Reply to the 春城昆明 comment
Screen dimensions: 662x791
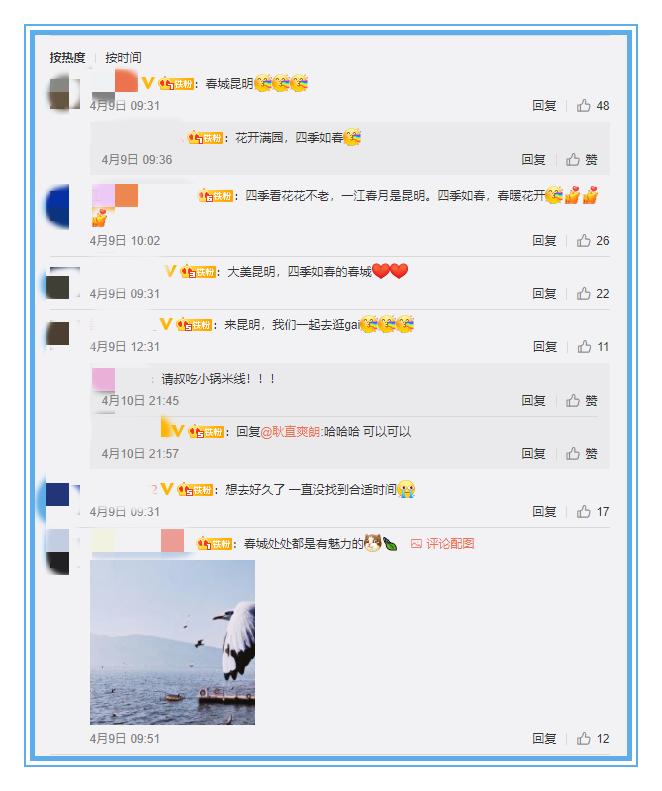(x=544, y=105)
